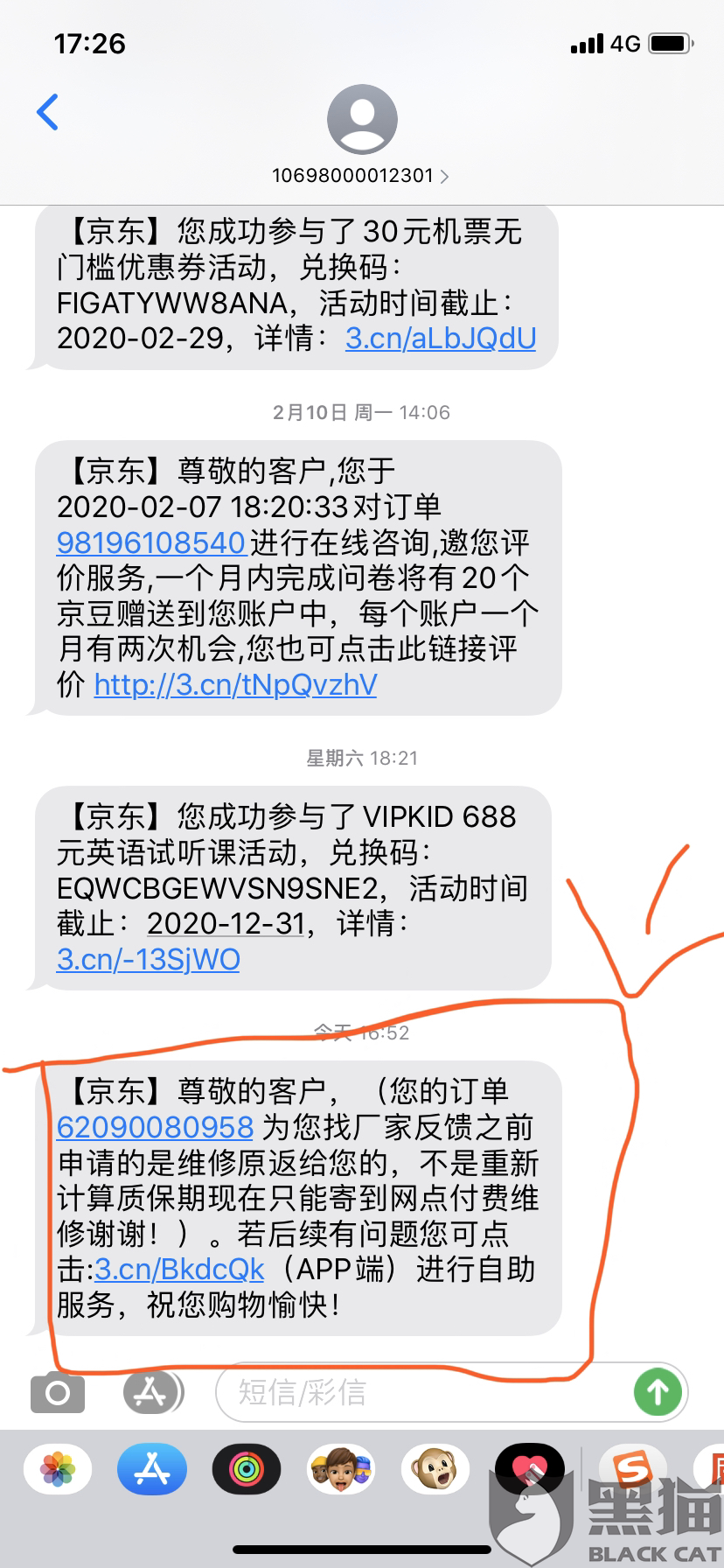The height and width of the screenshot is (1568, 724).
Task: Open the camera to attach a photo
Action: coord(58,1392)
